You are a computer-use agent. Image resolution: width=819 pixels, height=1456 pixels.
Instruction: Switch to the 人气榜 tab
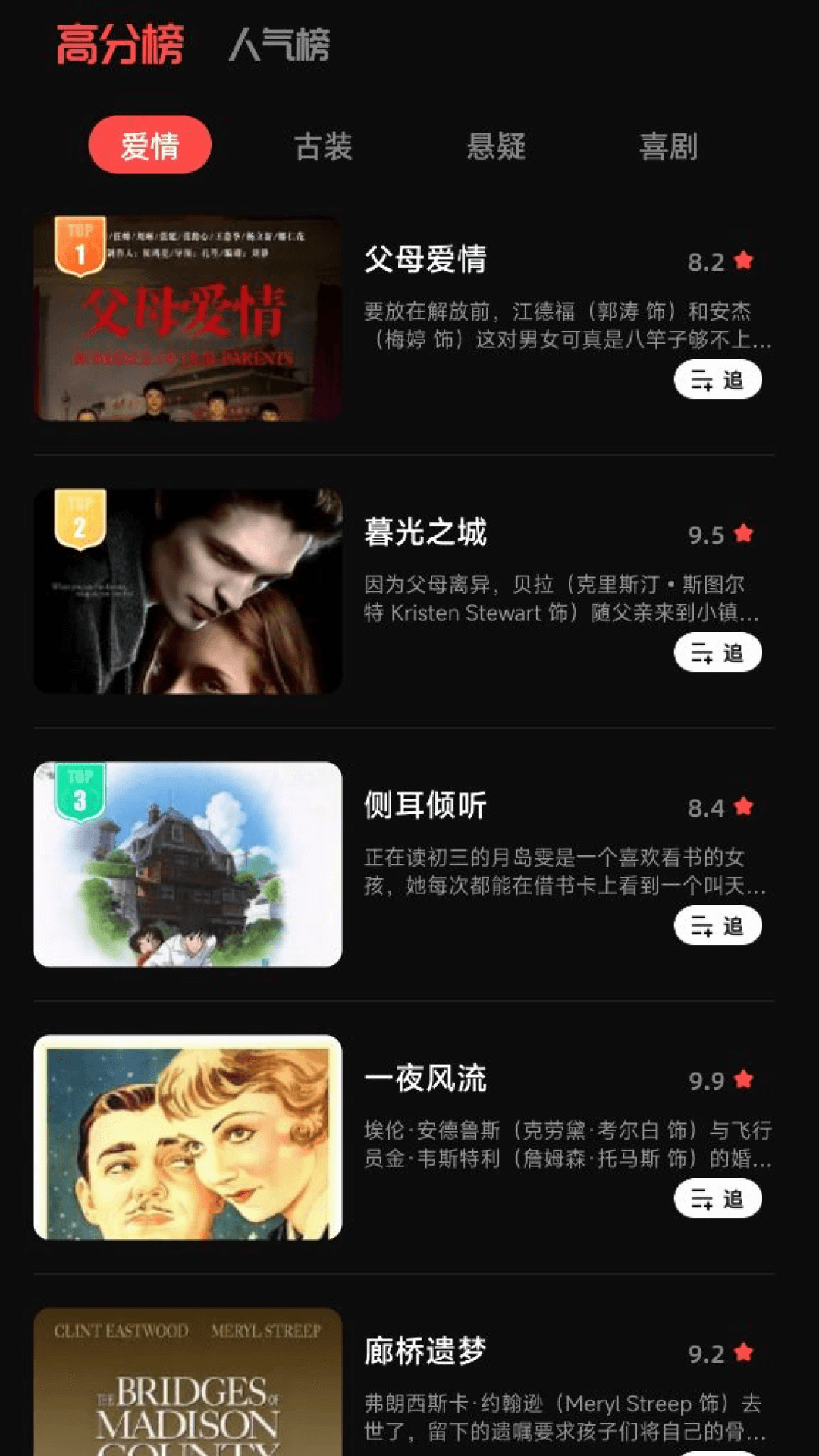tap(279, 45)
